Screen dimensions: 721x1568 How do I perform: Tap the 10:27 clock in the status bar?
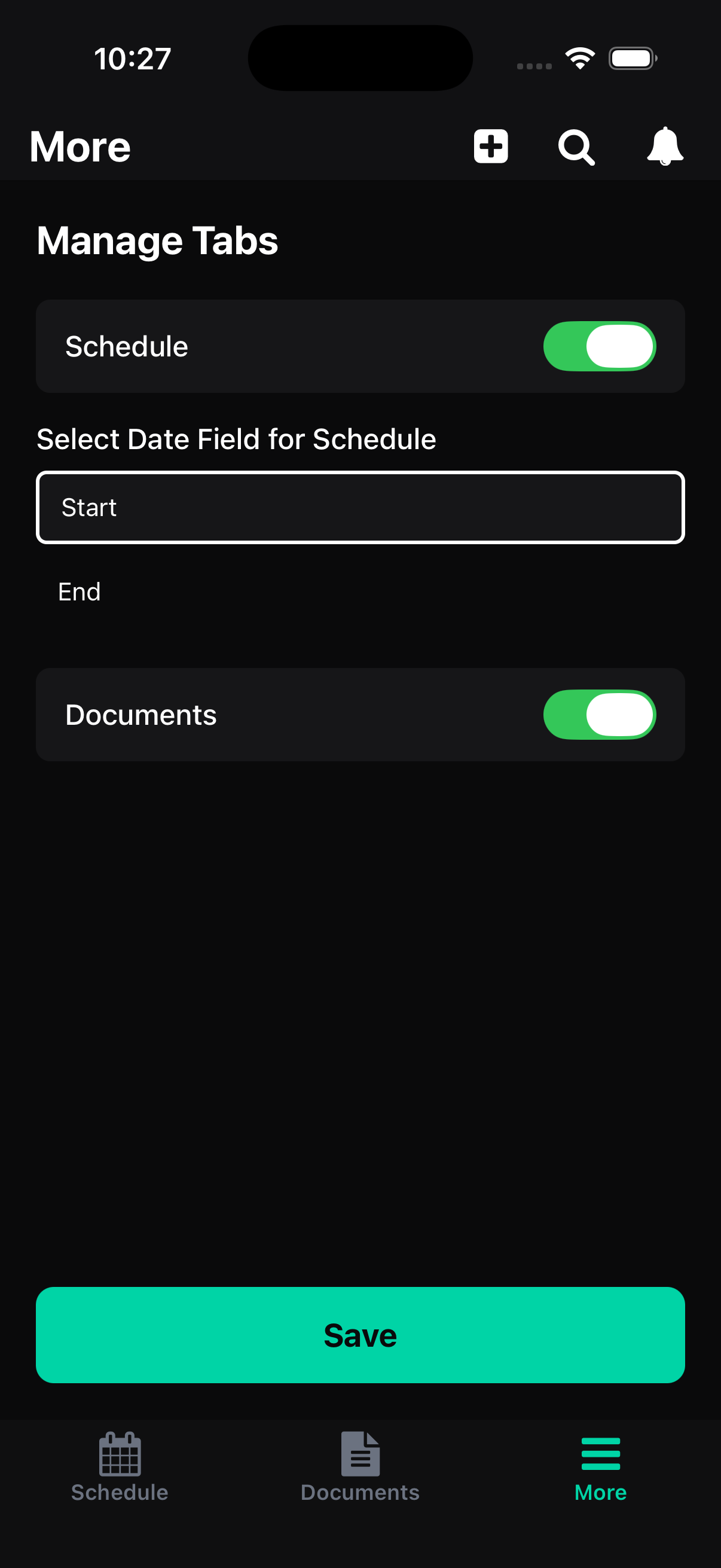point(133,58)
